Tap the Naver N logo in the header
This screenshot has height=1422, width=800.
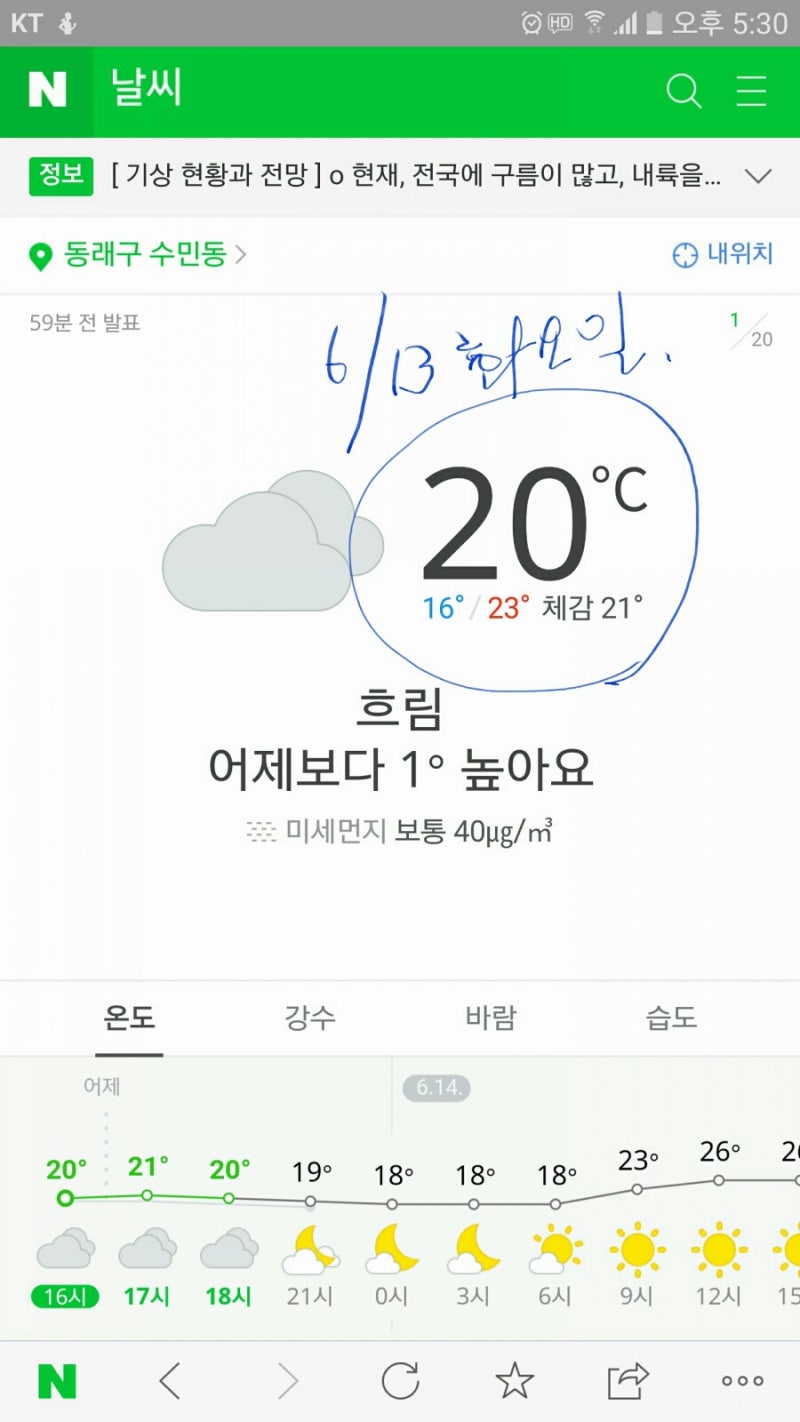point(47,91)
